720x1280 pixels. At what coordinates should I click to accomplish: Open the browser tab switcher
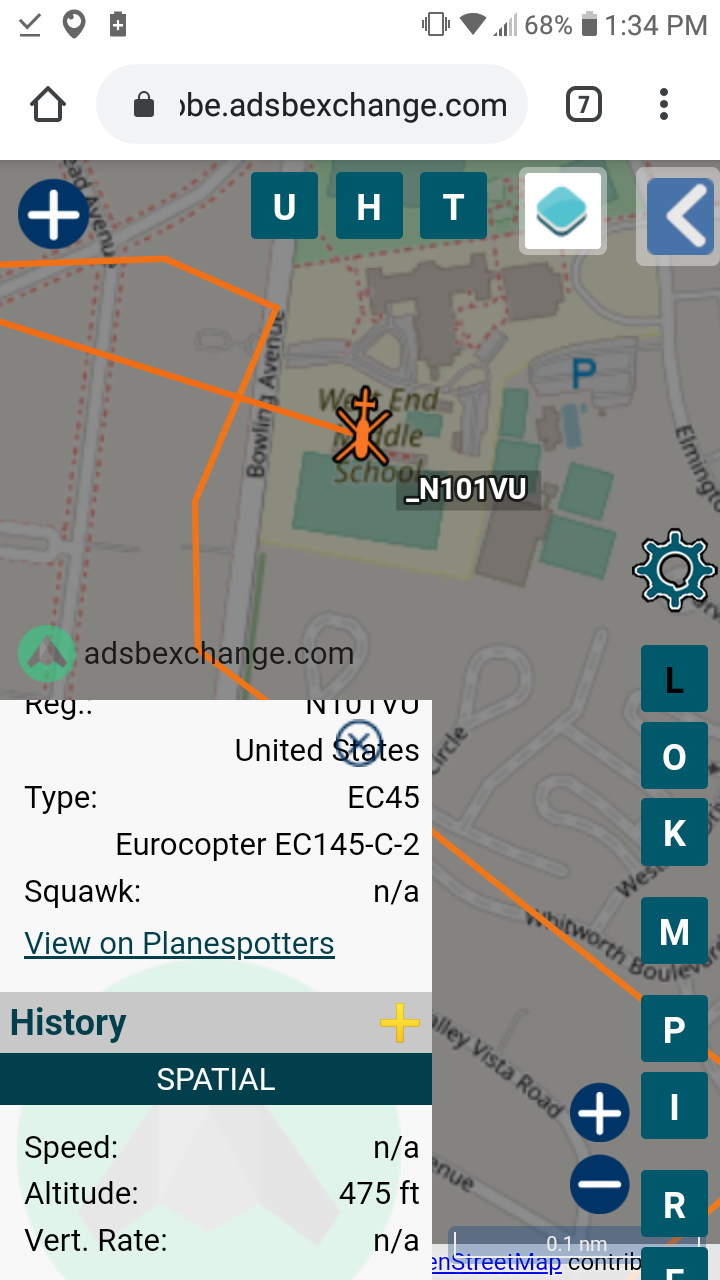pyautogui.click(x=584, y=104)
